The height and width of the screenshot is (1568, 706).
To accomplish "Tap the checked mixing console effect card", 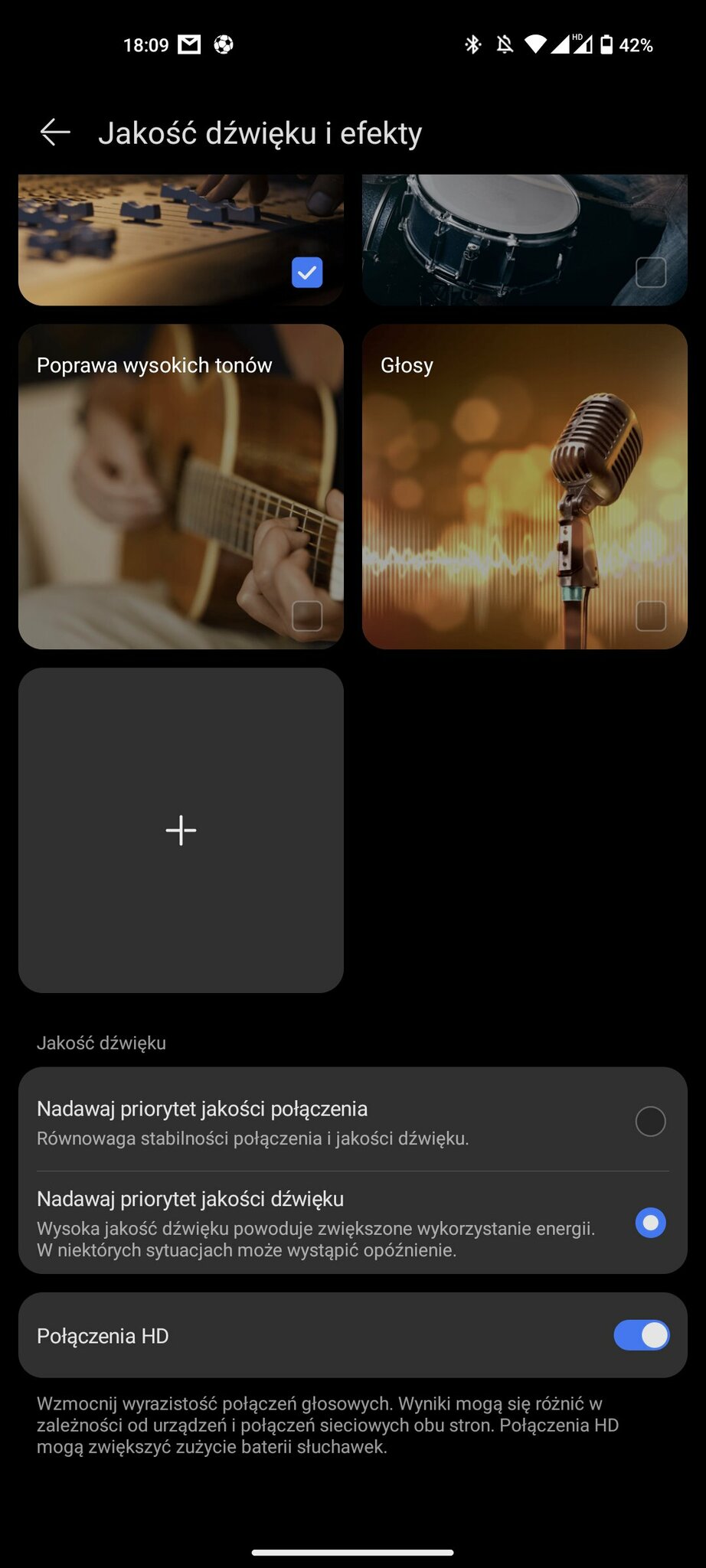I will [181, 239].
